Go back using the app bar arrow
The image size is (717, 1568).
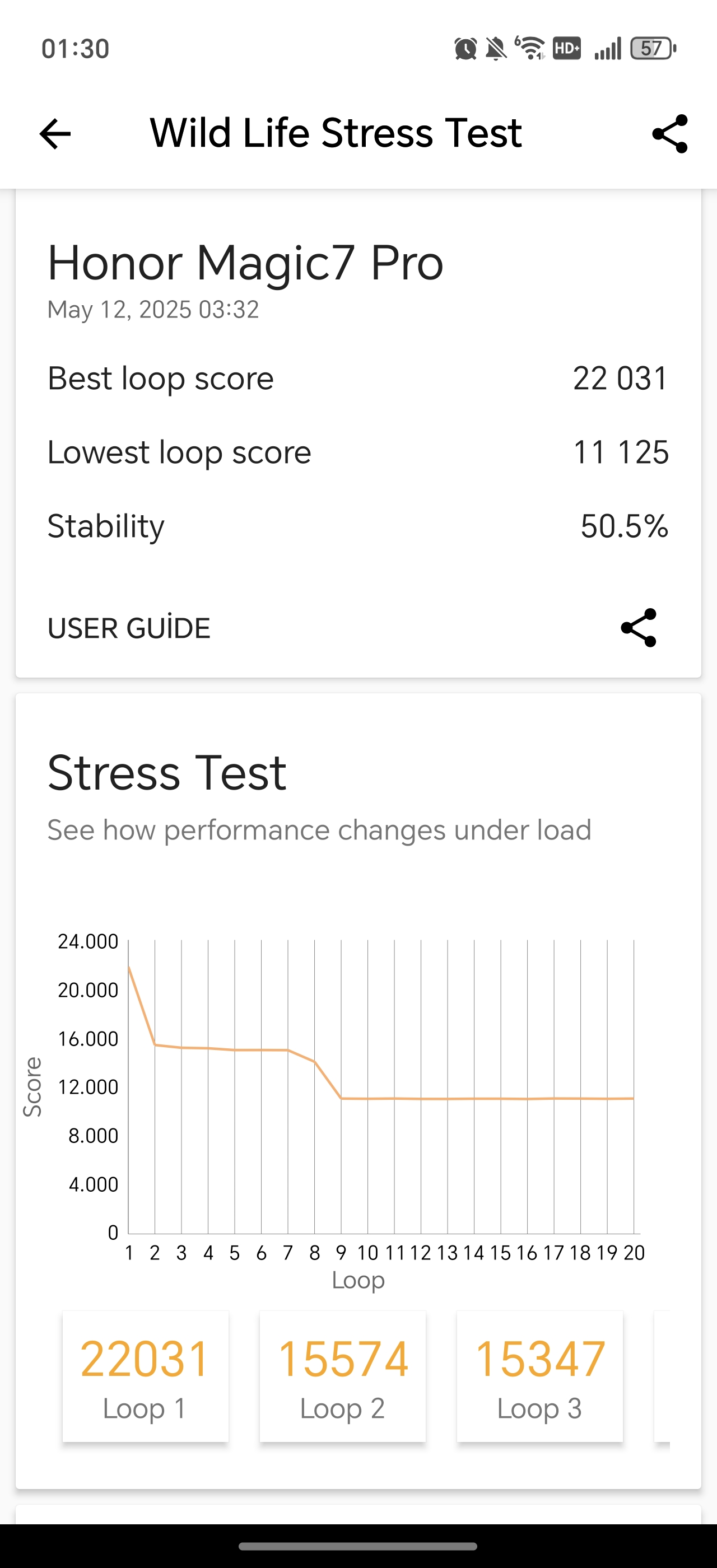[x=55, y=134]
